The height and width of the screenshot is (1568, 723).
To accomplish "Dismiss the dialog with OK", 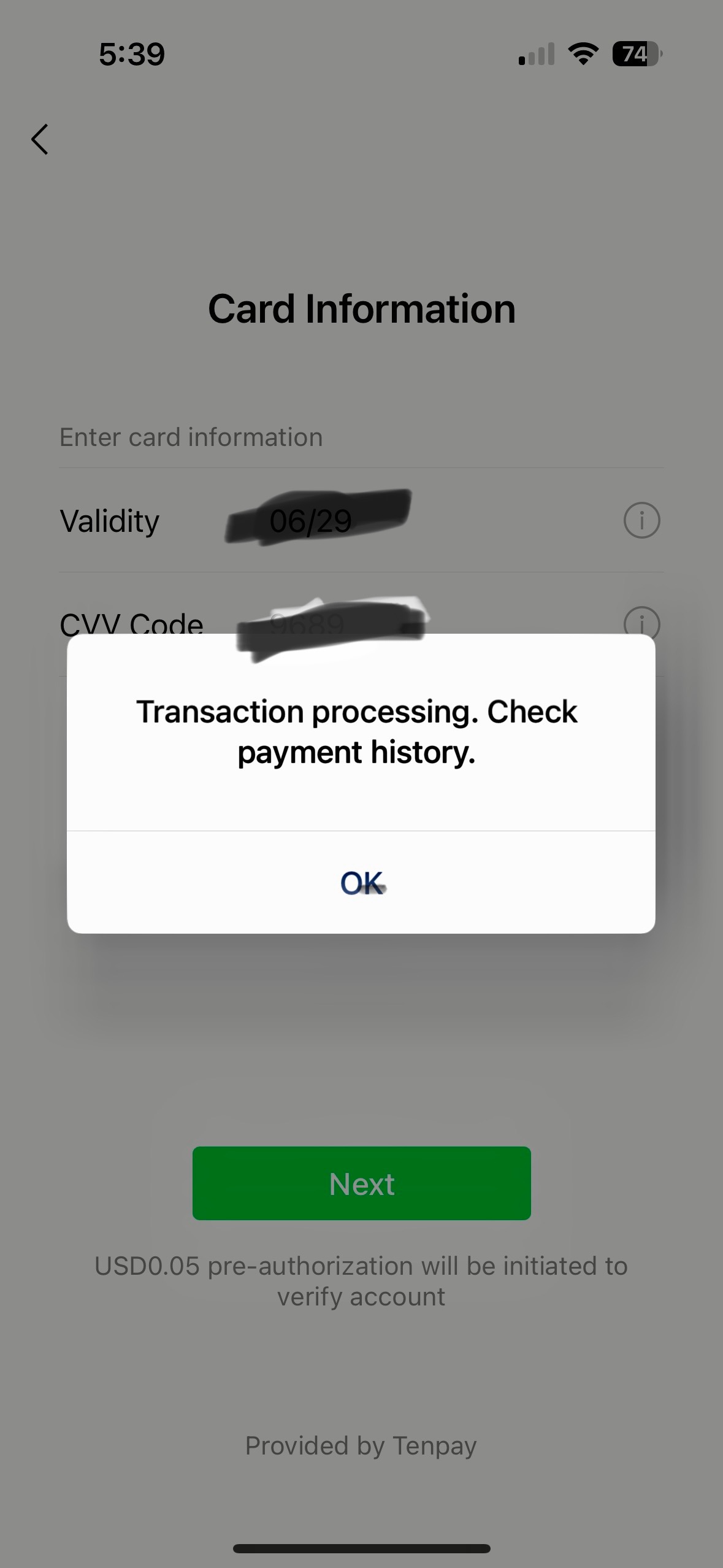I will (361, 883).
